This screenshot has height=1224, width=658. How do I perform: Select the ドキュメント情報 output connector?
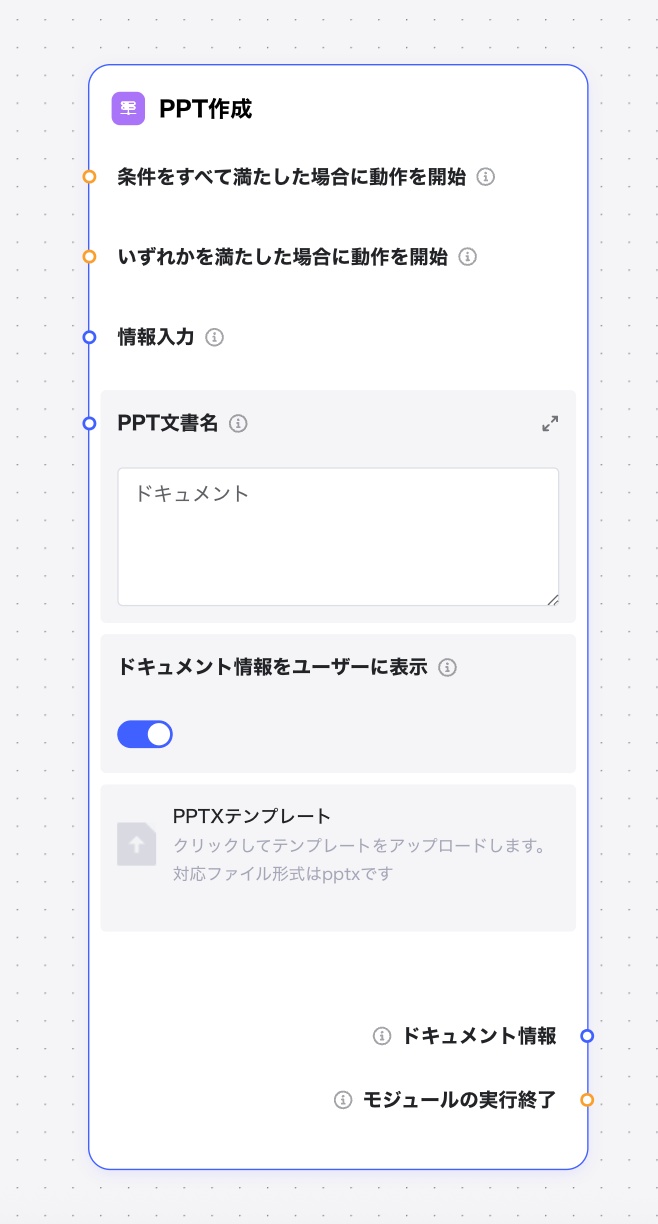587,1036
